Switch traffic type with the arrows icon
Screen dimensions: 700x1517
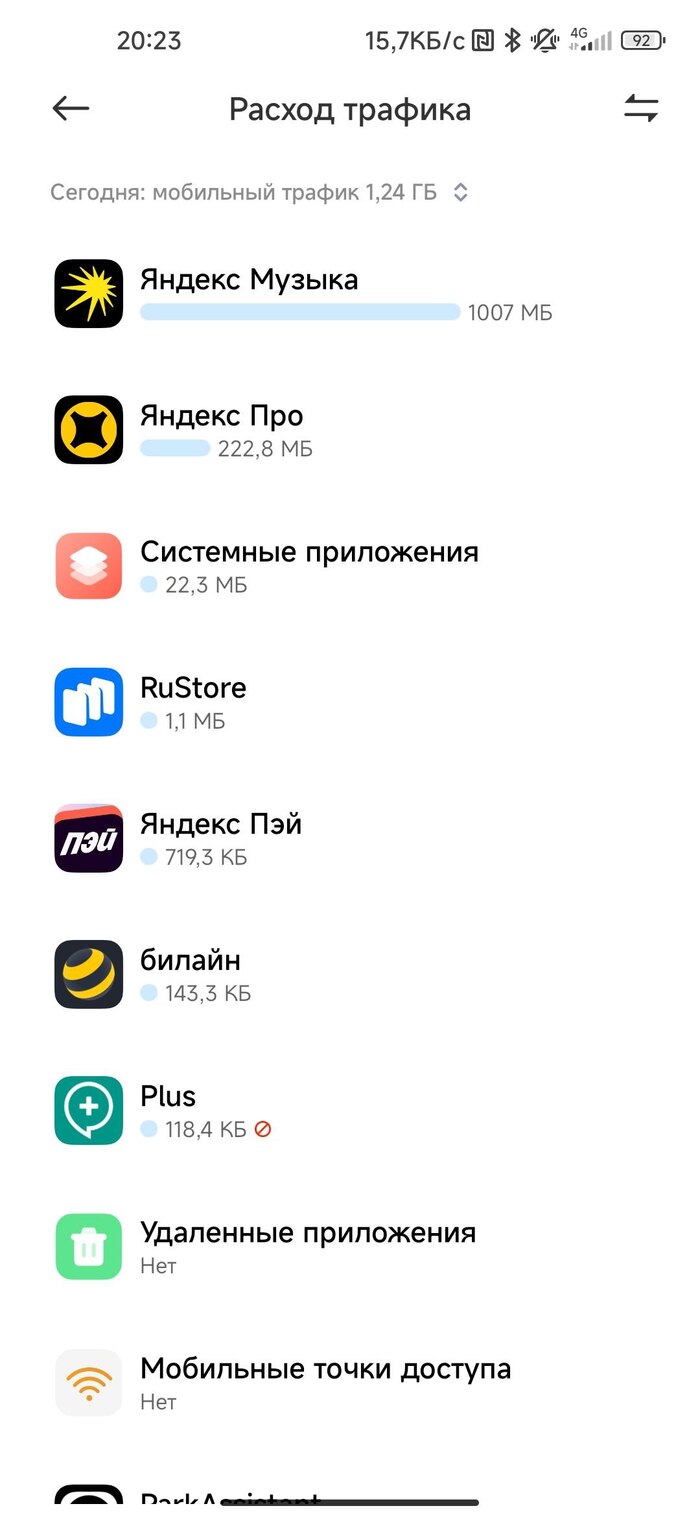tap(641, 109)
